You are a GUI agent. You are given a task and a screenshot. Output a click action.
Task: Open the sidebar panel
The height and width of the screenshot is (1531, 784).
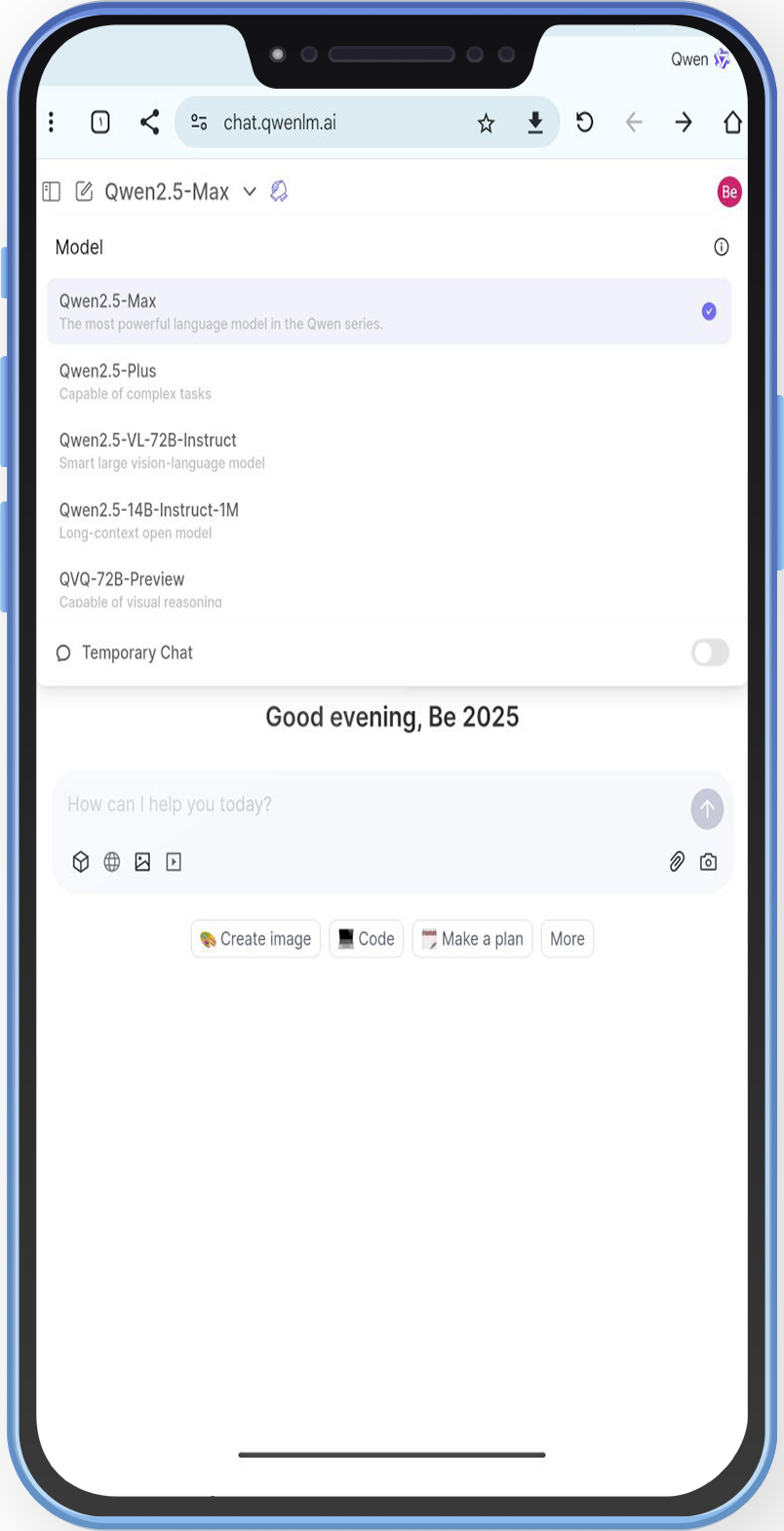click(52, 192)
